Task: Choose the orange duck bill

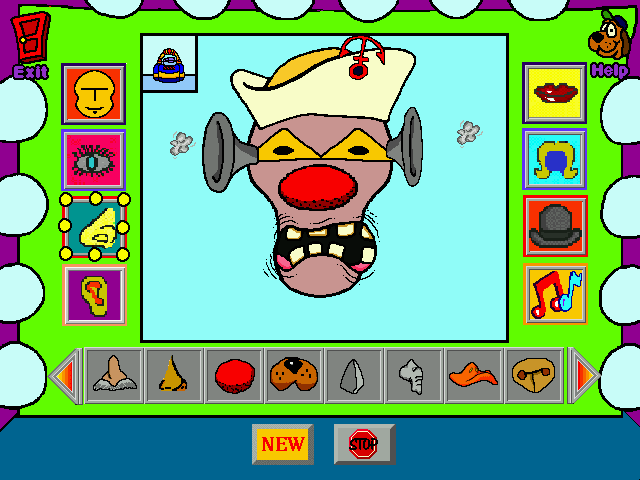Action: (x=474, y=375)
